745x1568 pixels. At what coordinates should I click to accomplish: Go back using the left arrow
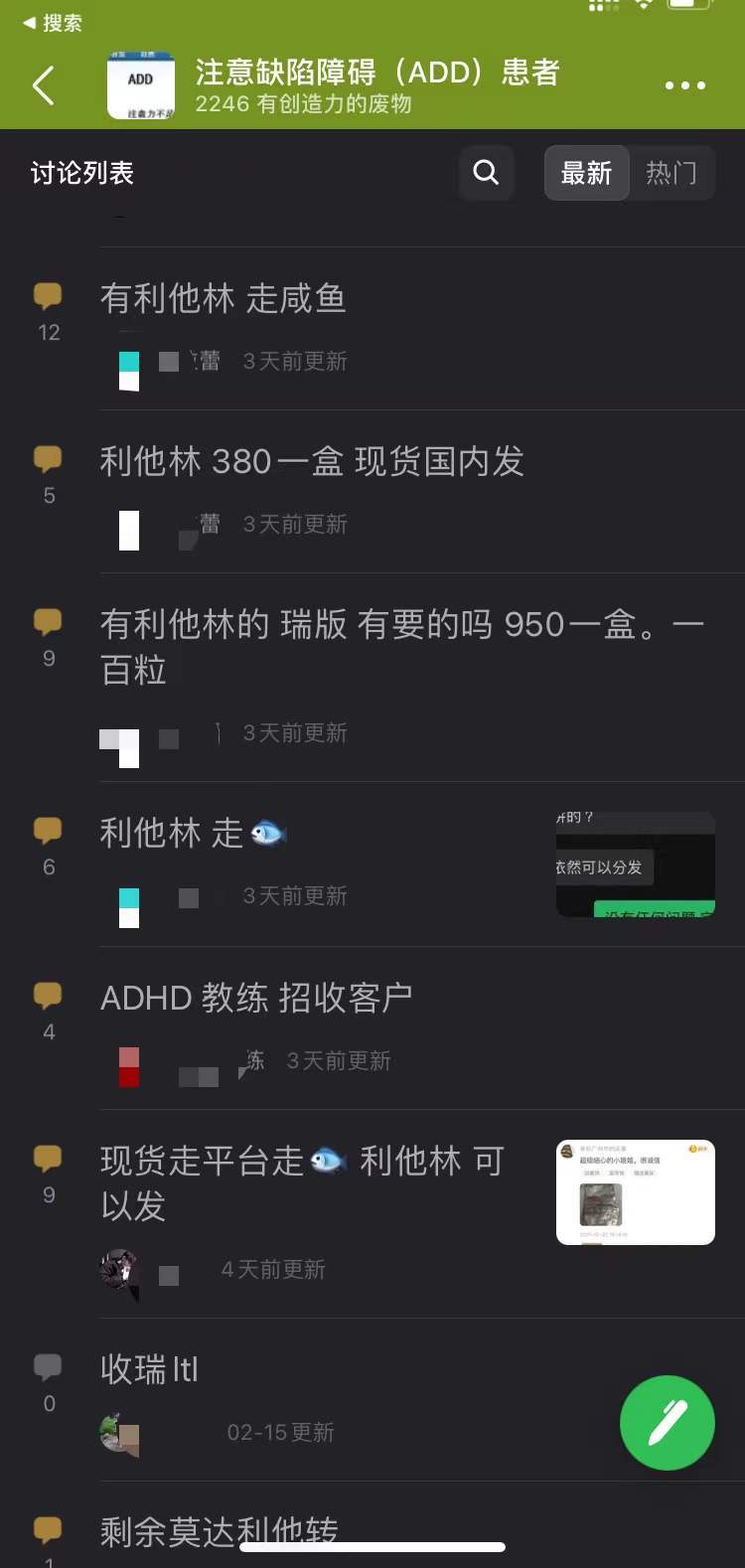(44, 86)
